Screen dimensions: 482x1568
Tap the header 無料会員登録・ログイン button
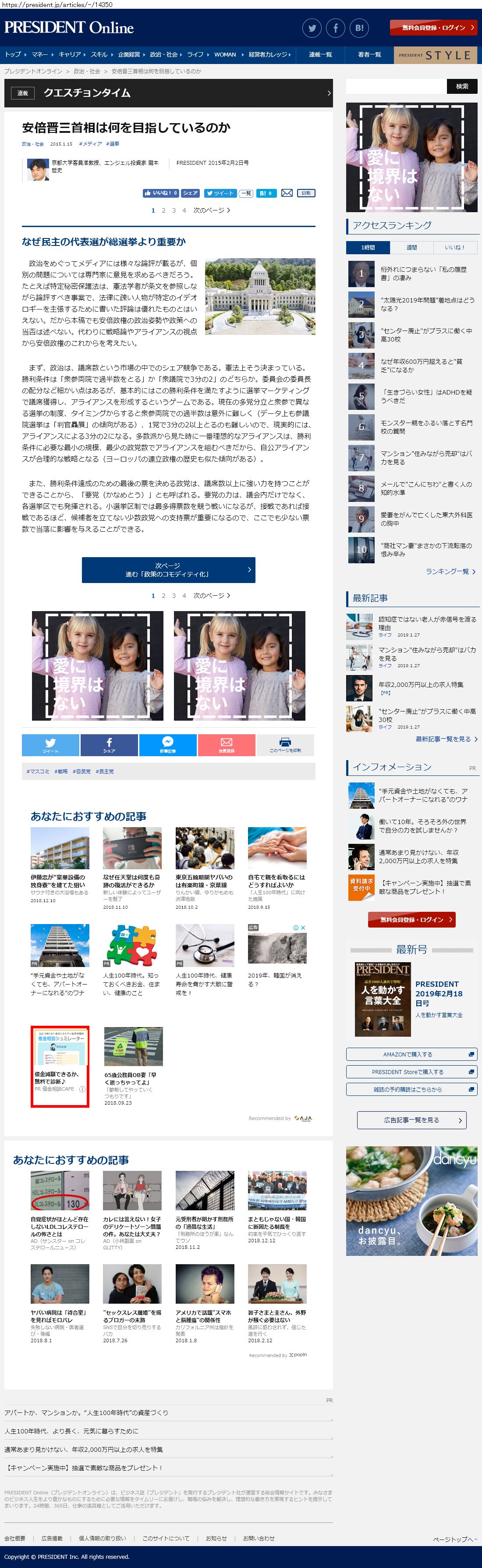[433, 27]
